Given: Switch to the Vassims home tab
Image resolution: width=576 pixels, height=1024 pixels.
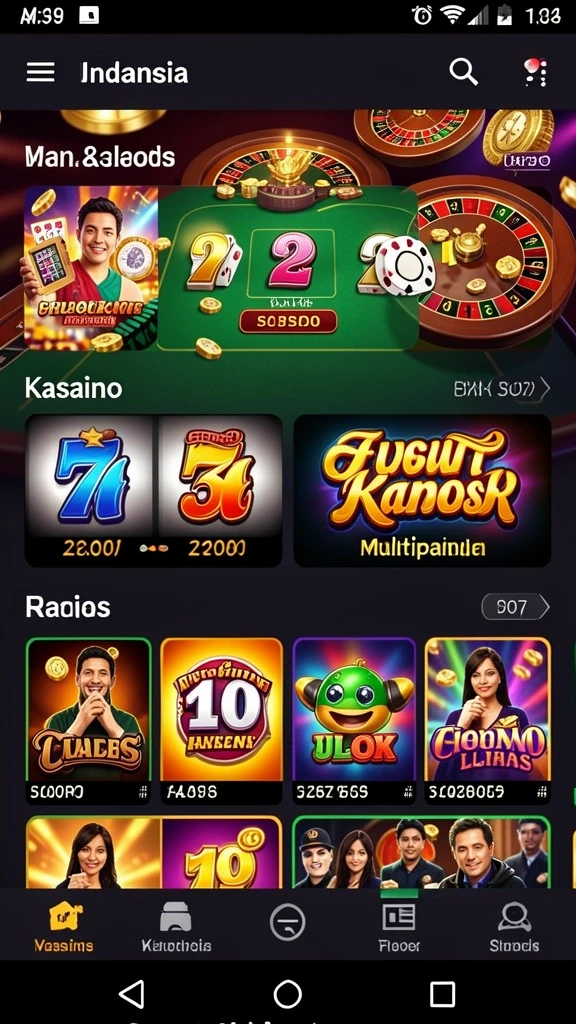Looking at the screenshot, I should tap(63, 926).
